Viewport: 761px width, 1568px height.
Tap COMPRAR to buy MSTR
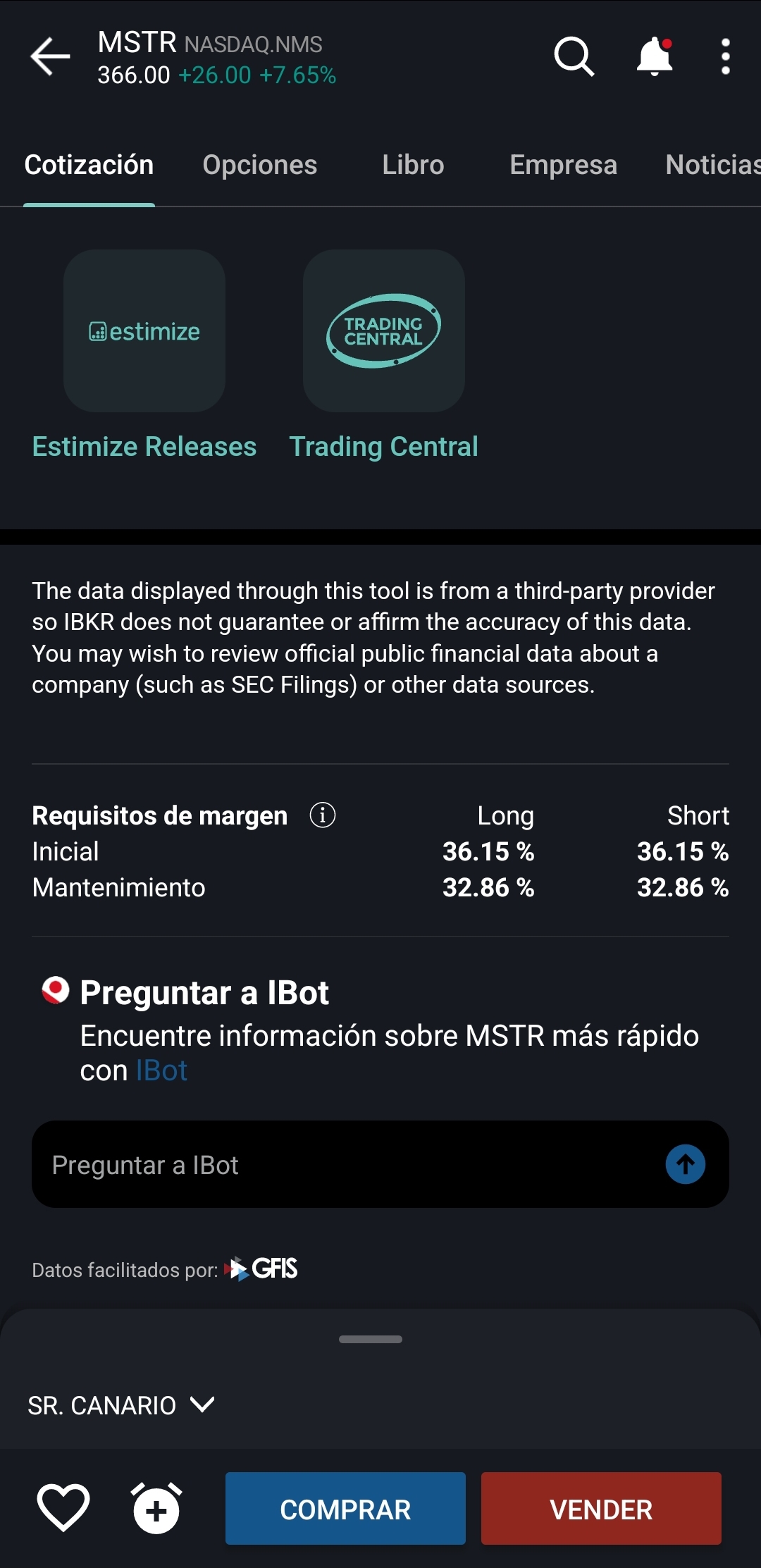(x=345, y=1508)
